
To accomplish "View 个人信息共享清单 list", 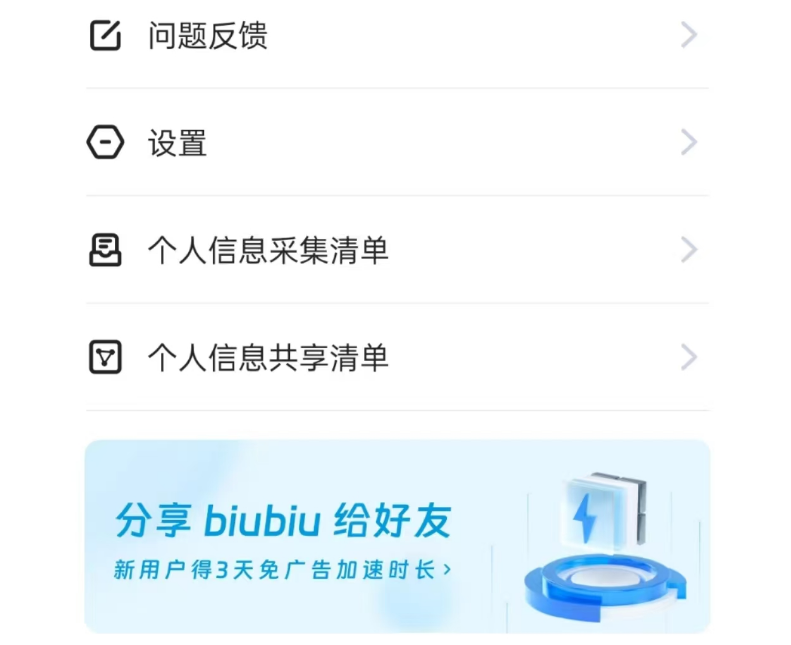I will point(396,357).
